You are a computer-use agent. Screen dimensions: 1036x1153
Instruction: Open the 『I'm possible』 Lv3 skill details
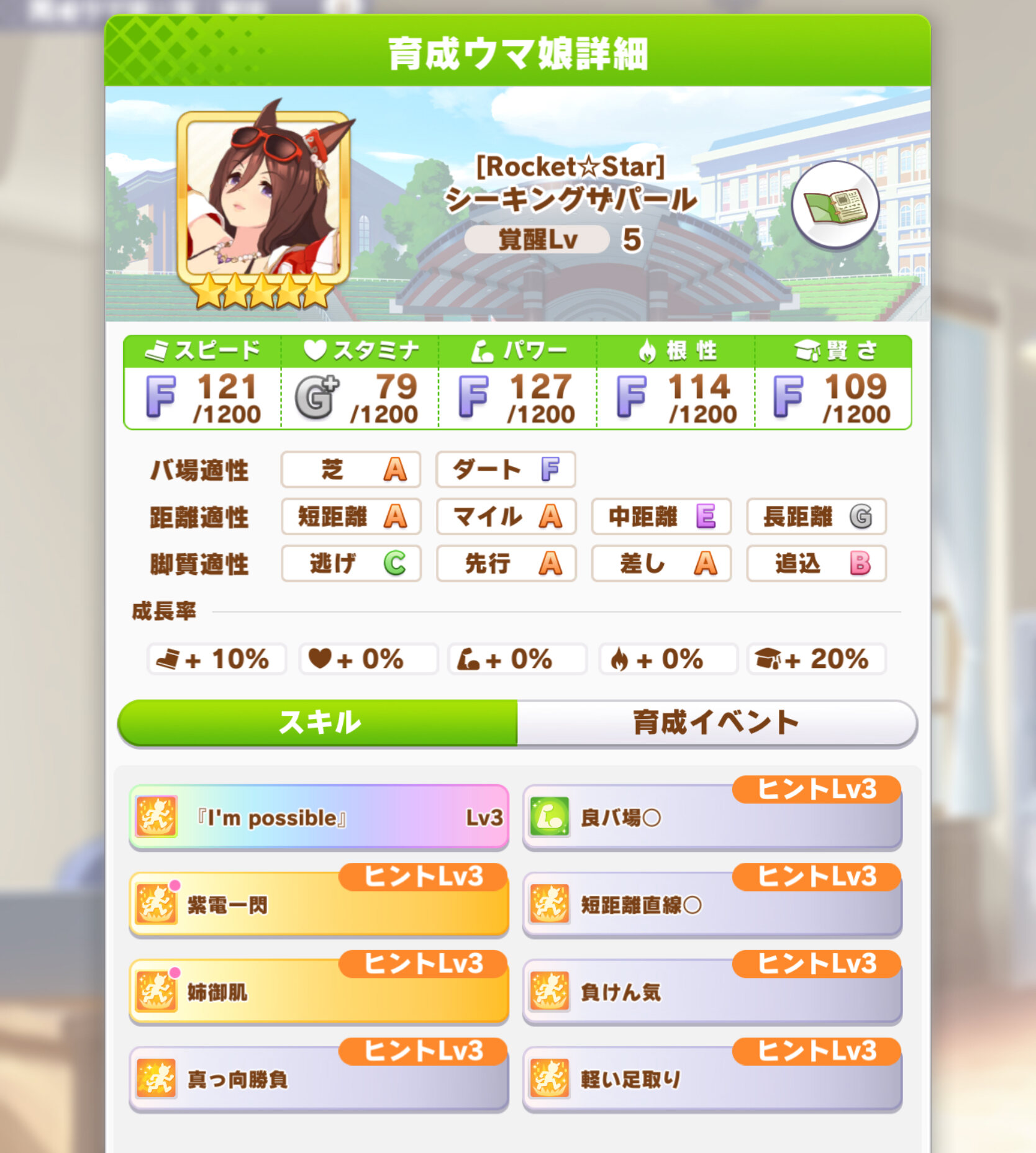click(319, 817)
